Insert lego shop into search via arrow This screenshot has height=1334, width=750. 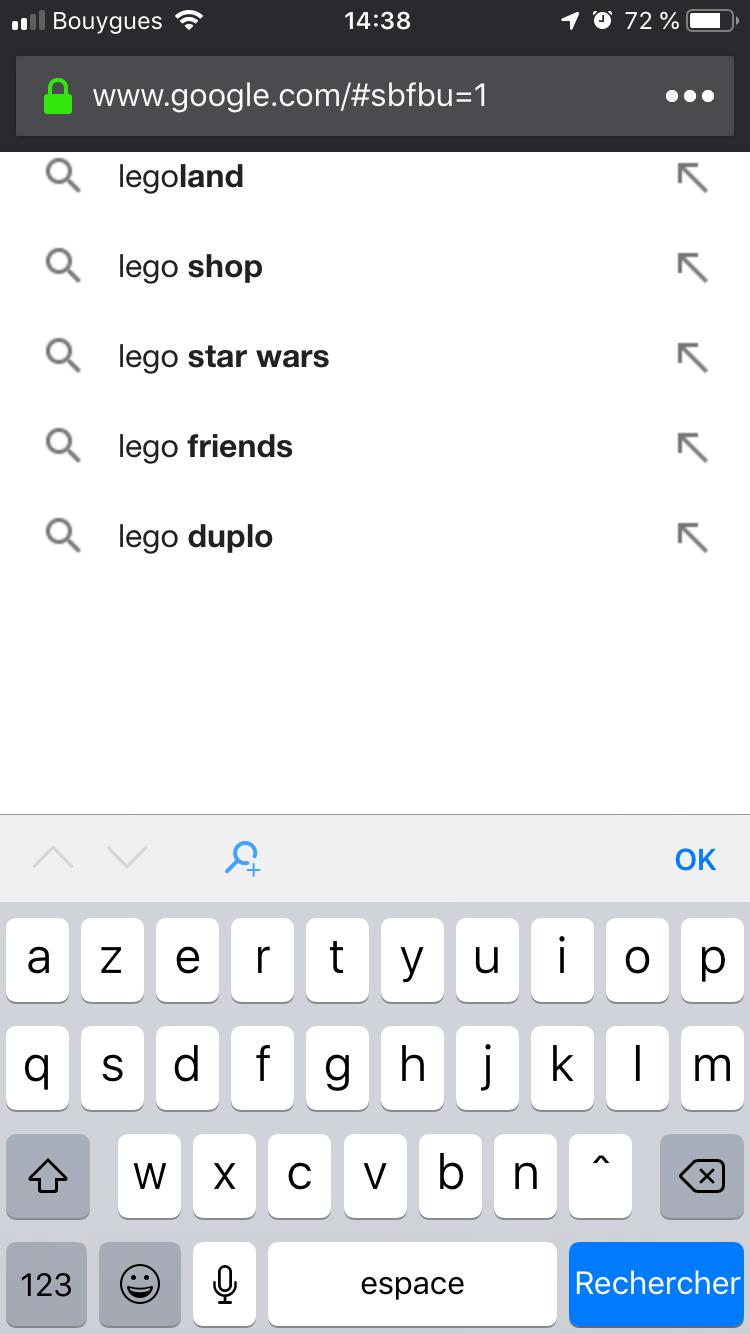(692, 267)
